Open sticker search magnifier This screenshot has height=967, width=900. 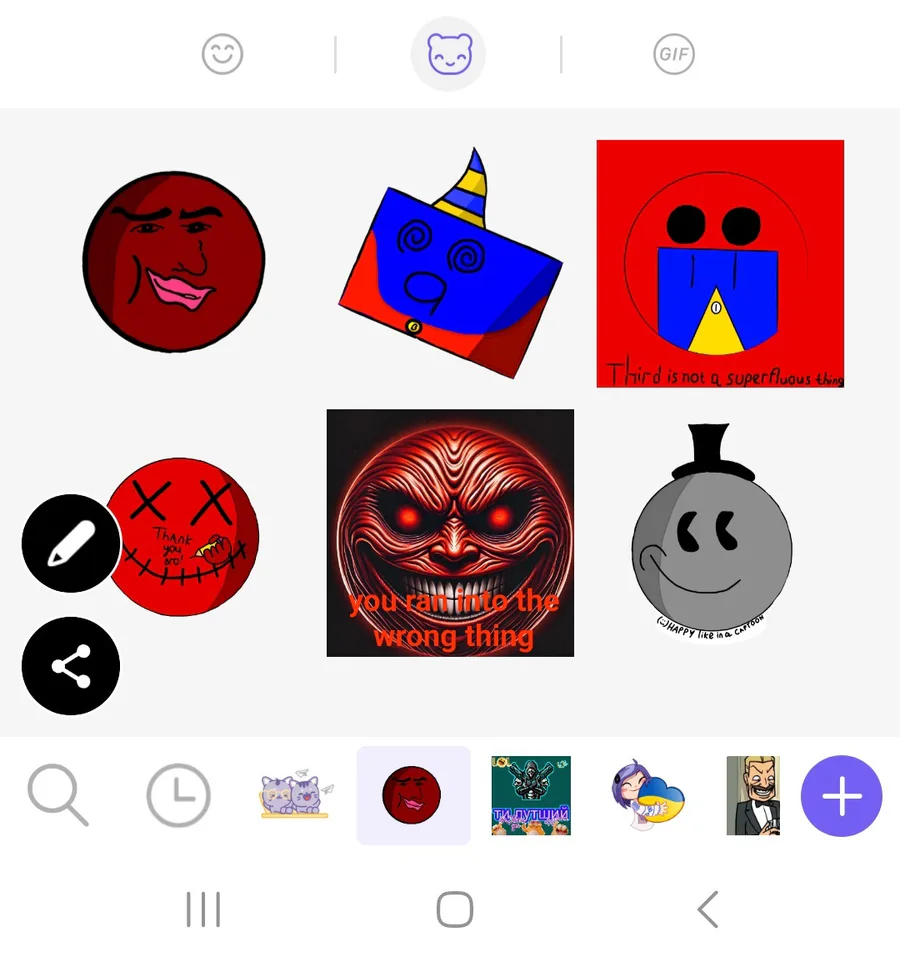pyautogui.click(x=57, y=796)
